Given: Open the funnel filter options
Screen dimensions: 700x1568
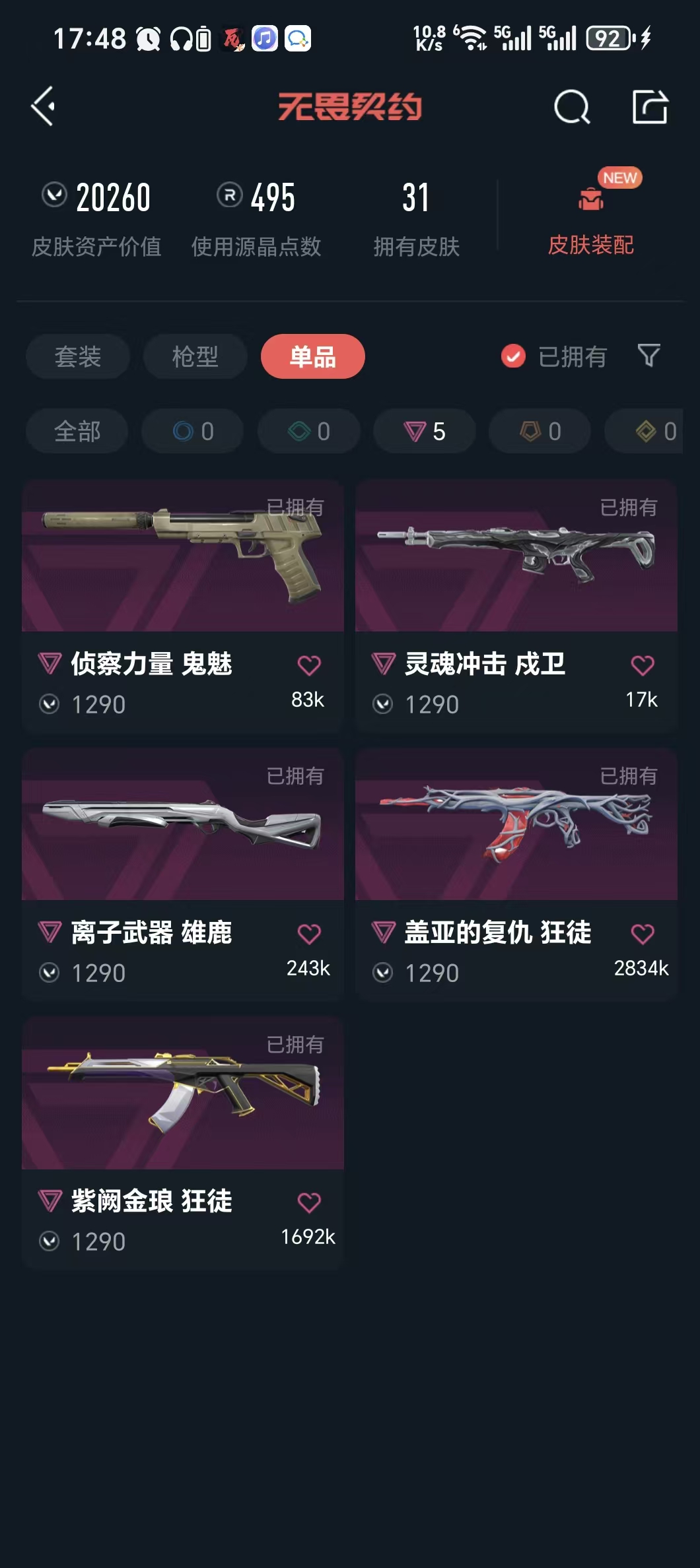Looking at the screenshot, I should pos(648,356).
